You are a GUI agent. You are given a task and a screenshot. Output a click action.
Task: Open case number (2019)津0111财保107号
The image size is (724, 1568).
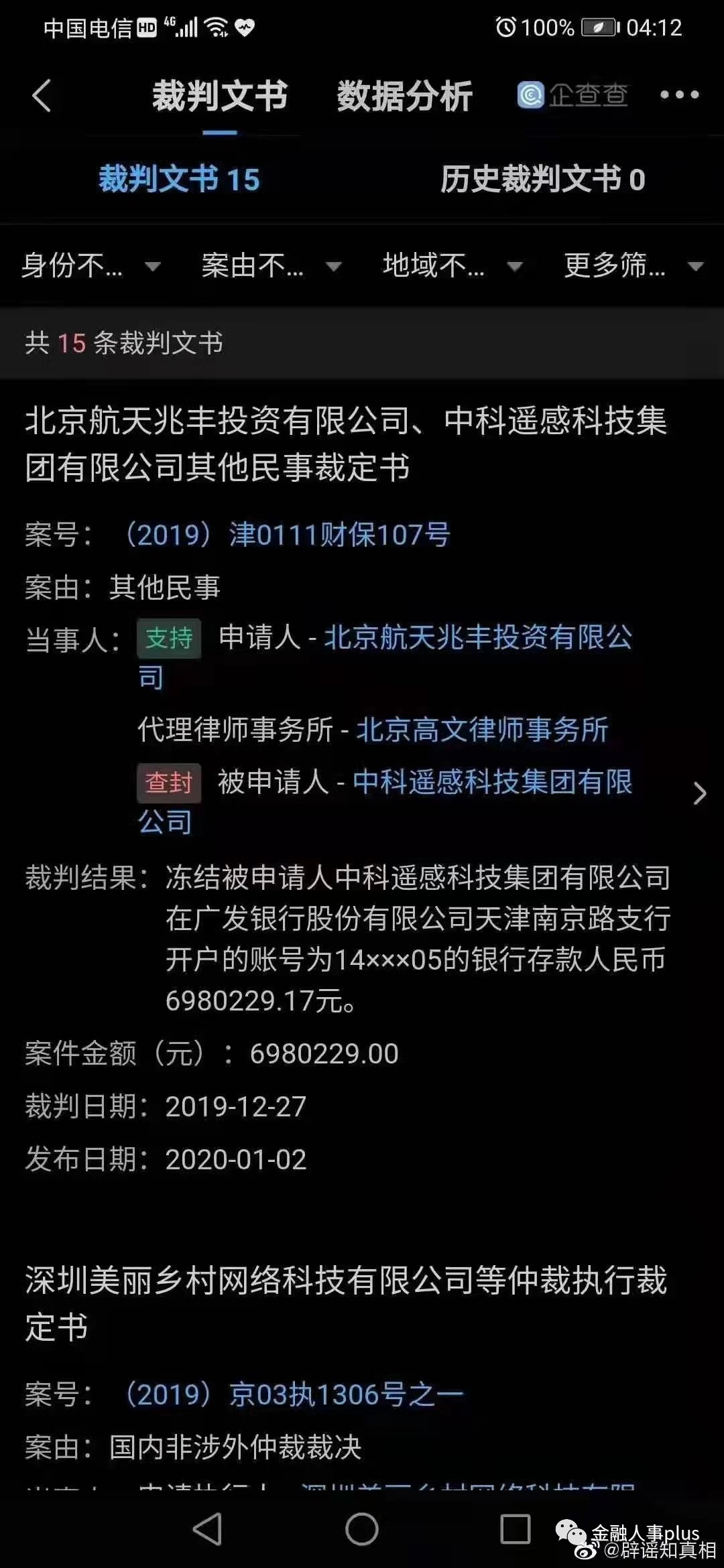click(x=286, y=535)
